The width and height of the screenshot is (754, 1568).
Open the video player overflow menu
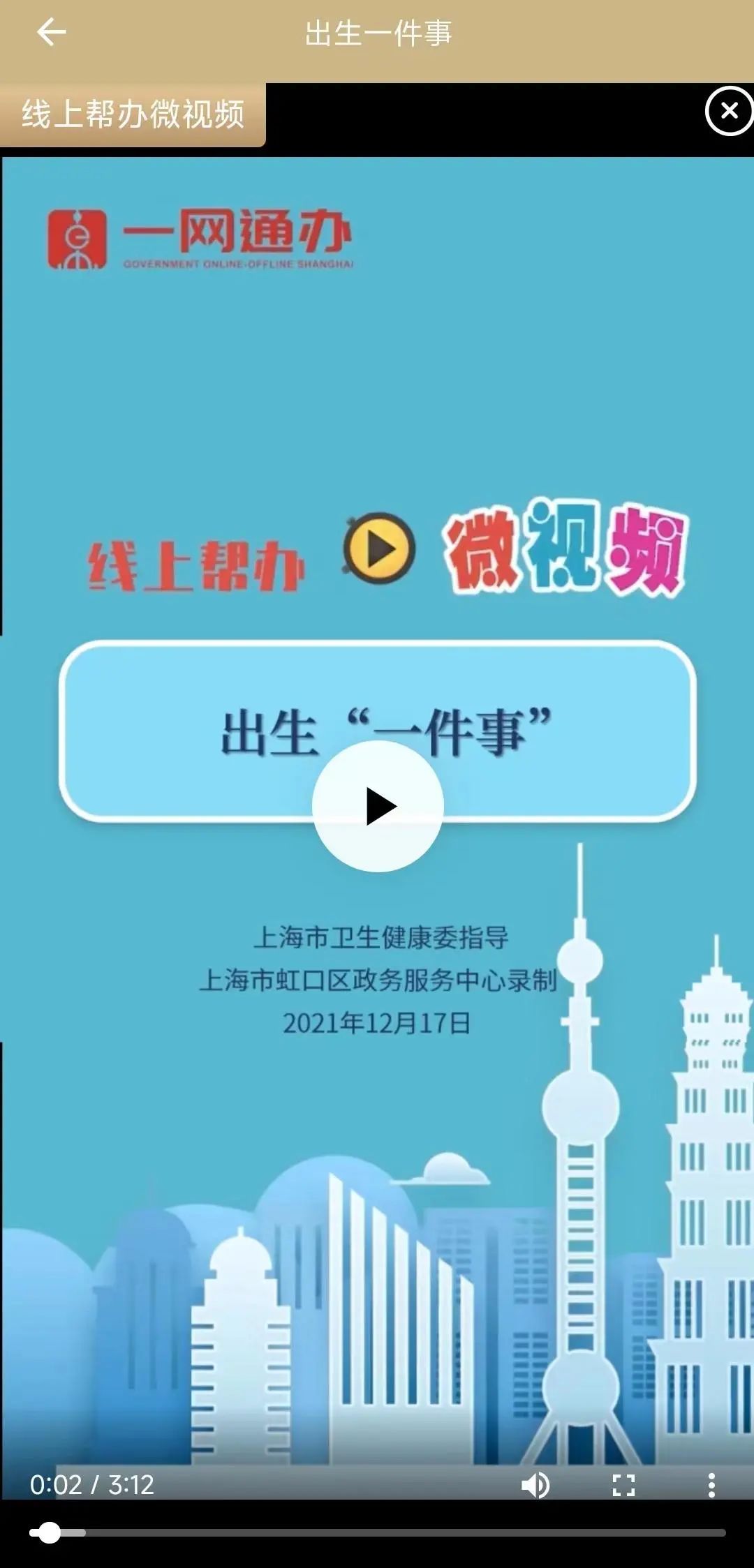[x=711, y=1485]
